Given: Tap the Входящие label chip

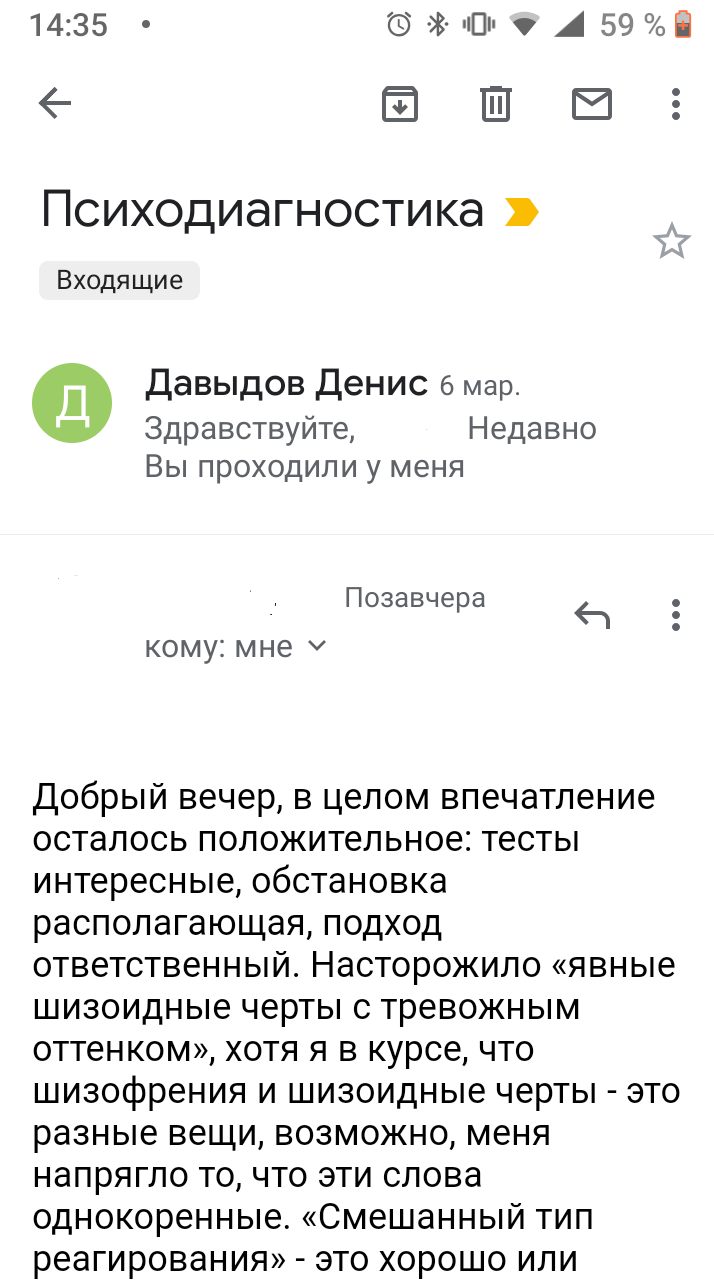Looking at the screenshot, I should point(119,280).
